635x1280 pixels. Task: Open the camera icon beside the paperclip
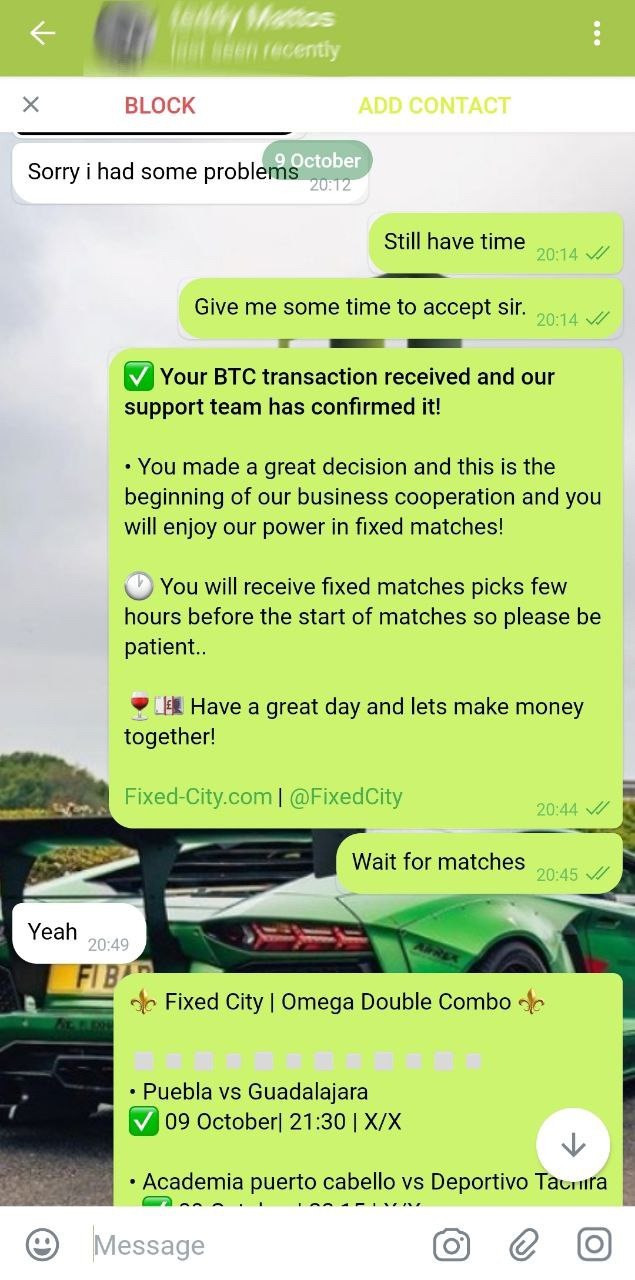tap(451, 1245)
